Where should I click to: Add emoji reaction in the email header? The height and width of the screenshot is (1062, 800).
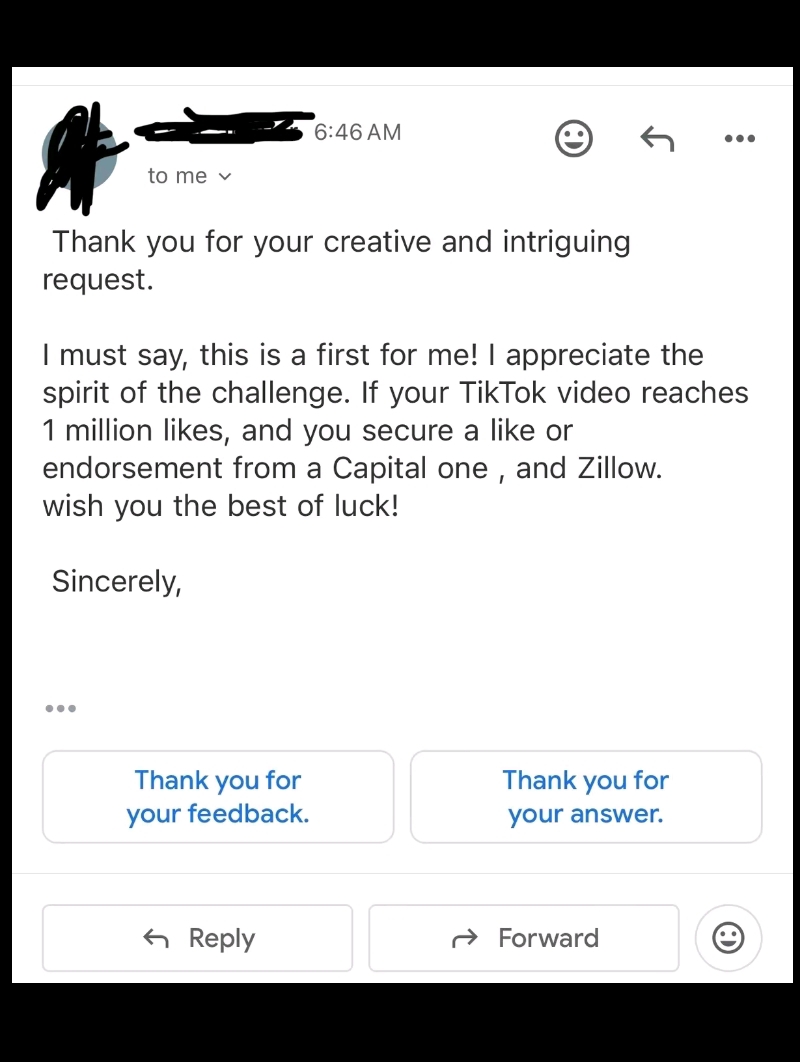tap(574, 139)
